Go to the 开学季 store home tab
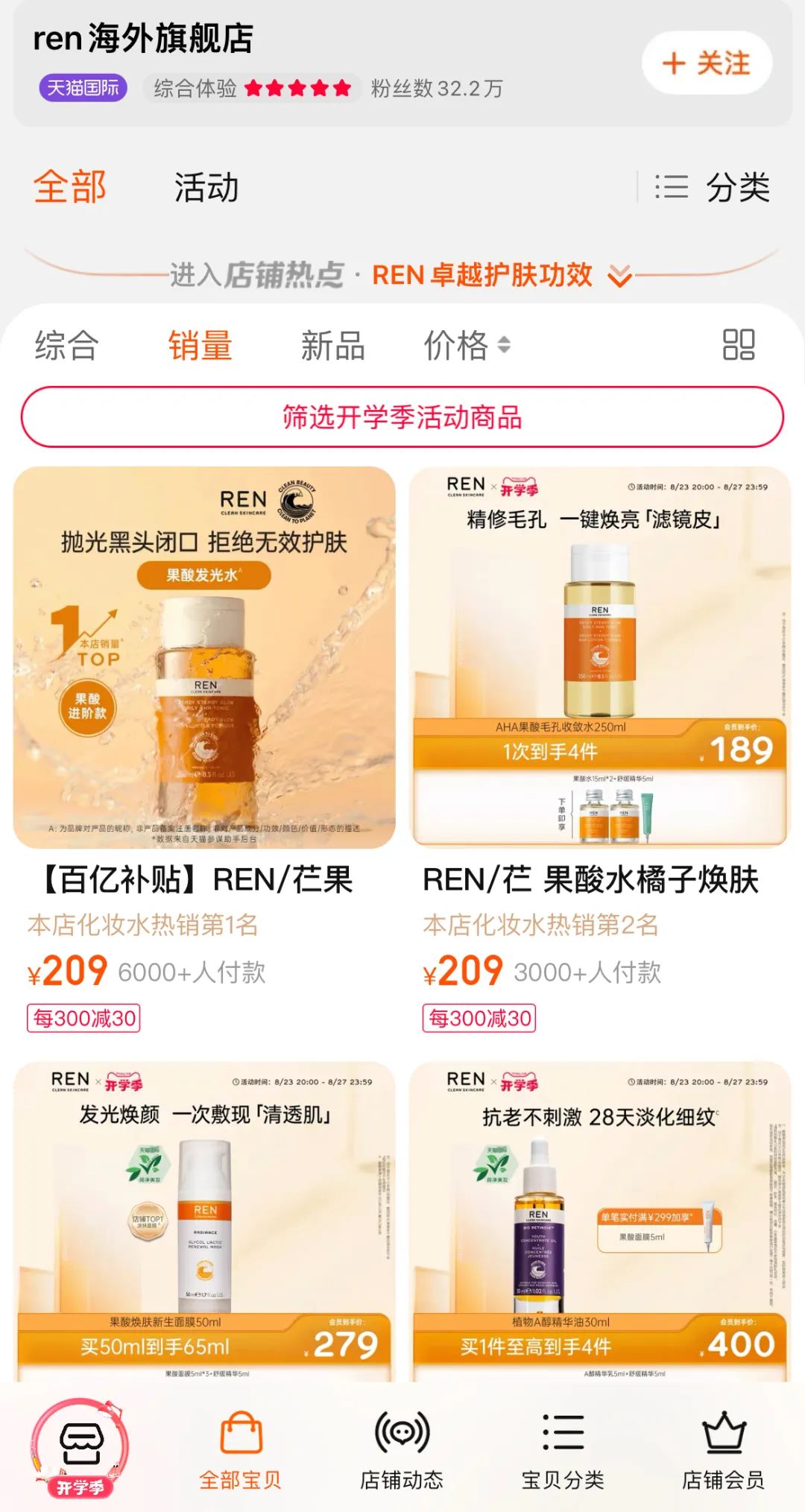Image resolution: width=805 pixels, height=1512 pixels. coord(80,1447)
